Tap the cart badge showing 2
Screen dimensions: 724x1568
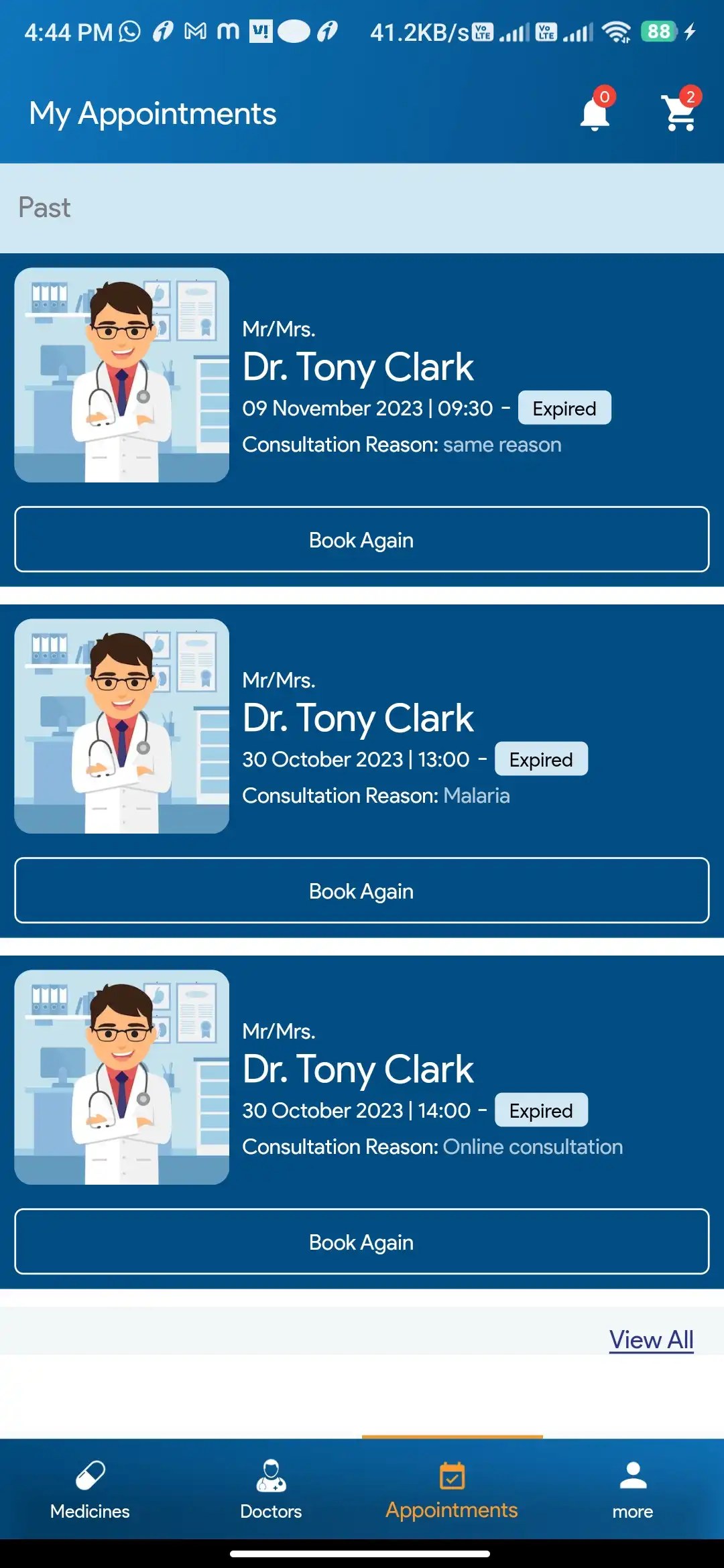[x=690, y=98]
